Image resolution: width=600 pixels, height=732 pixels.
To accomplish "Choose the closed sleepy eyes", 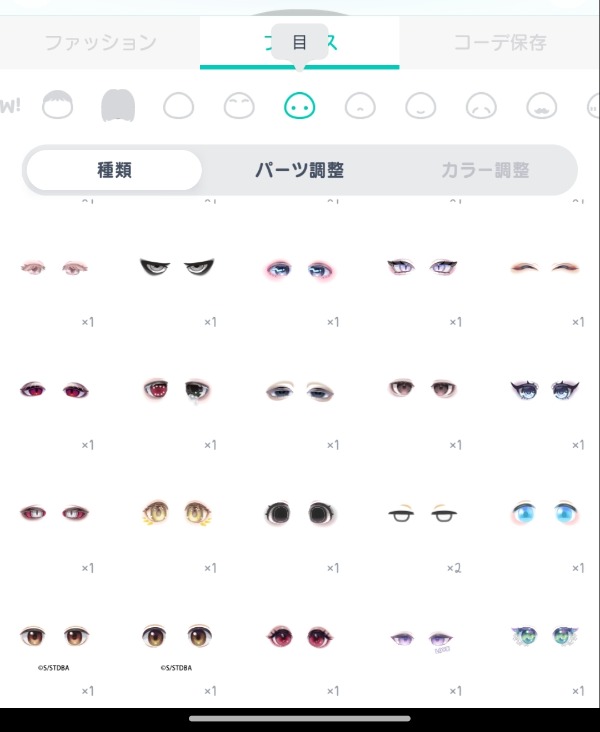I will click(545, 267).
